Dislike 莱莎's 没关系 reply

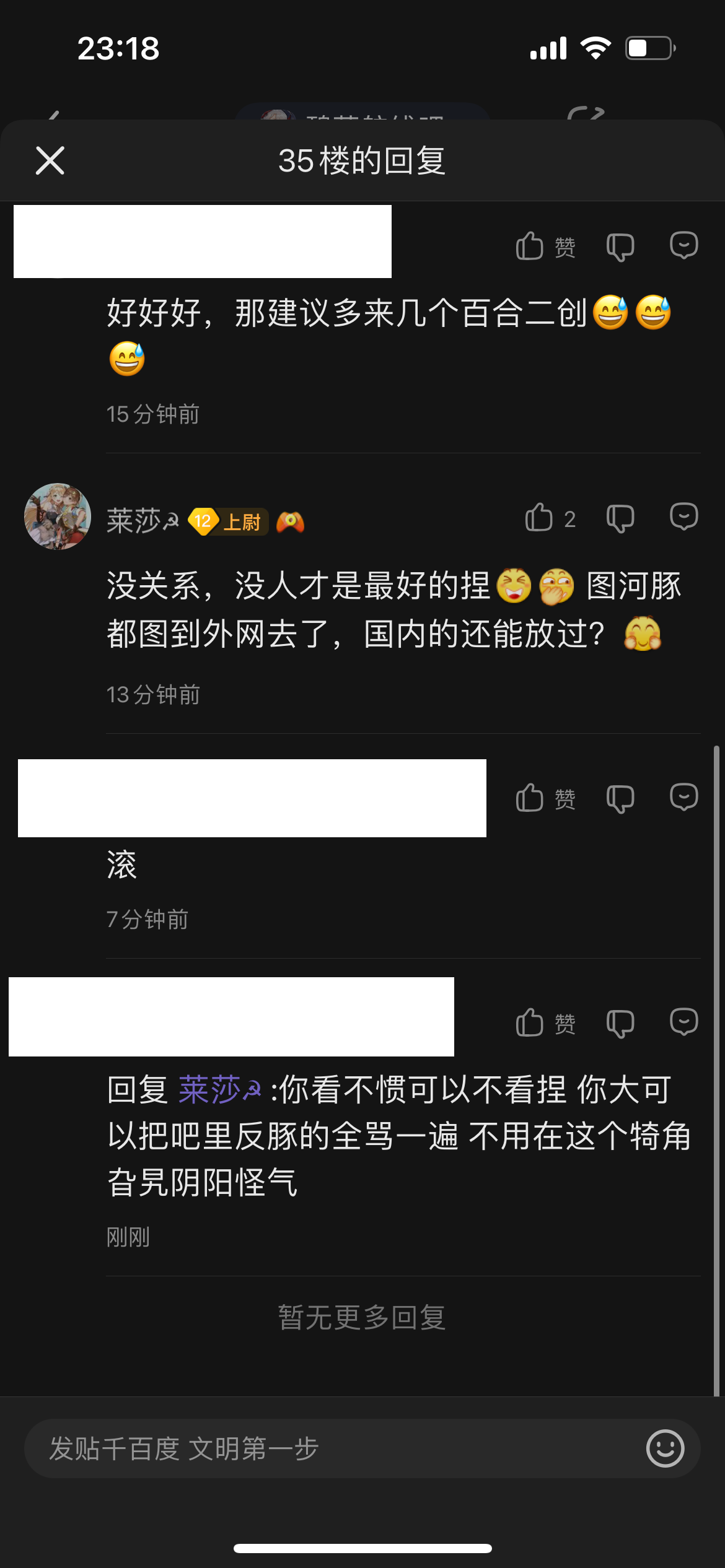click(x=620, y=518)
